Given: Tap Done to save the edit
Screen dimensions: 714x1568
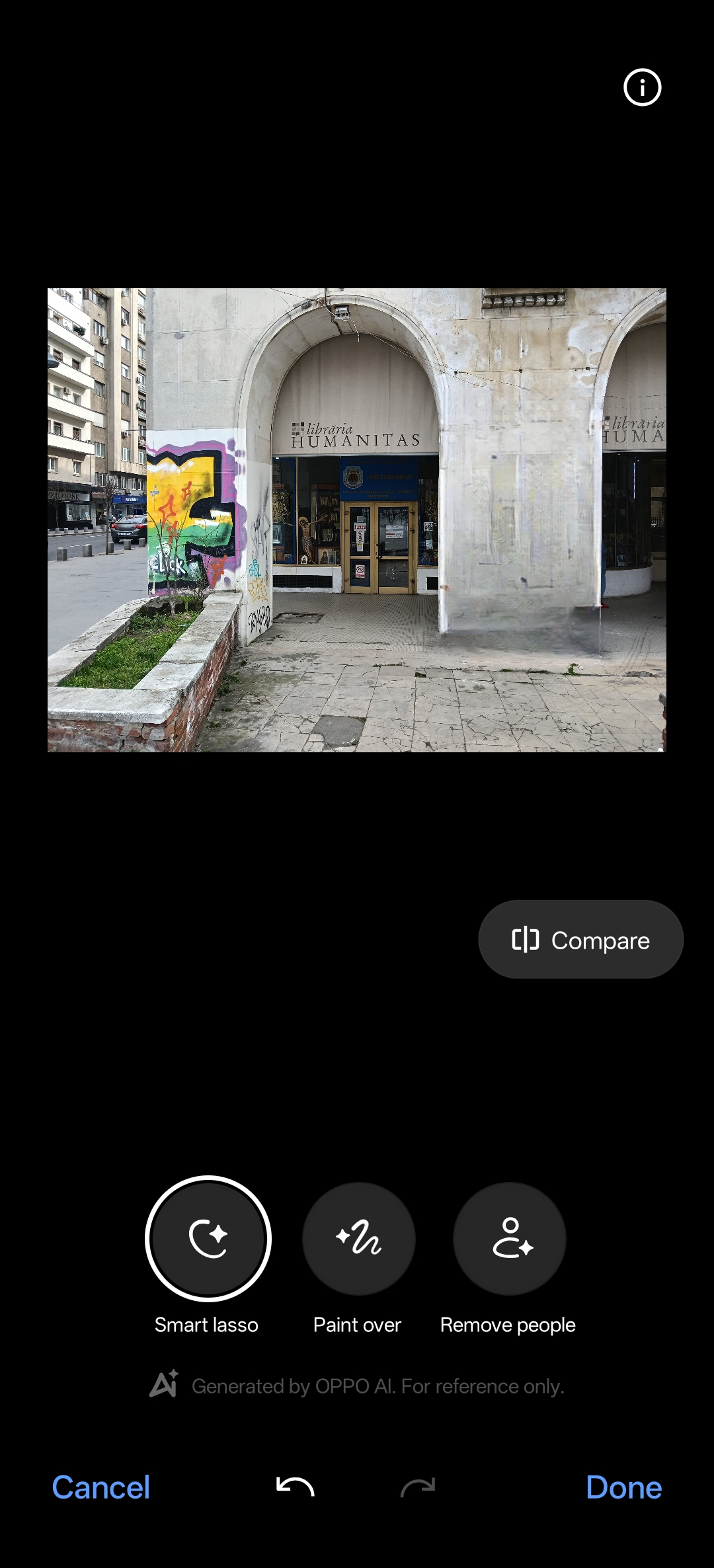Looking at the screenshot, I should 623,1487.
